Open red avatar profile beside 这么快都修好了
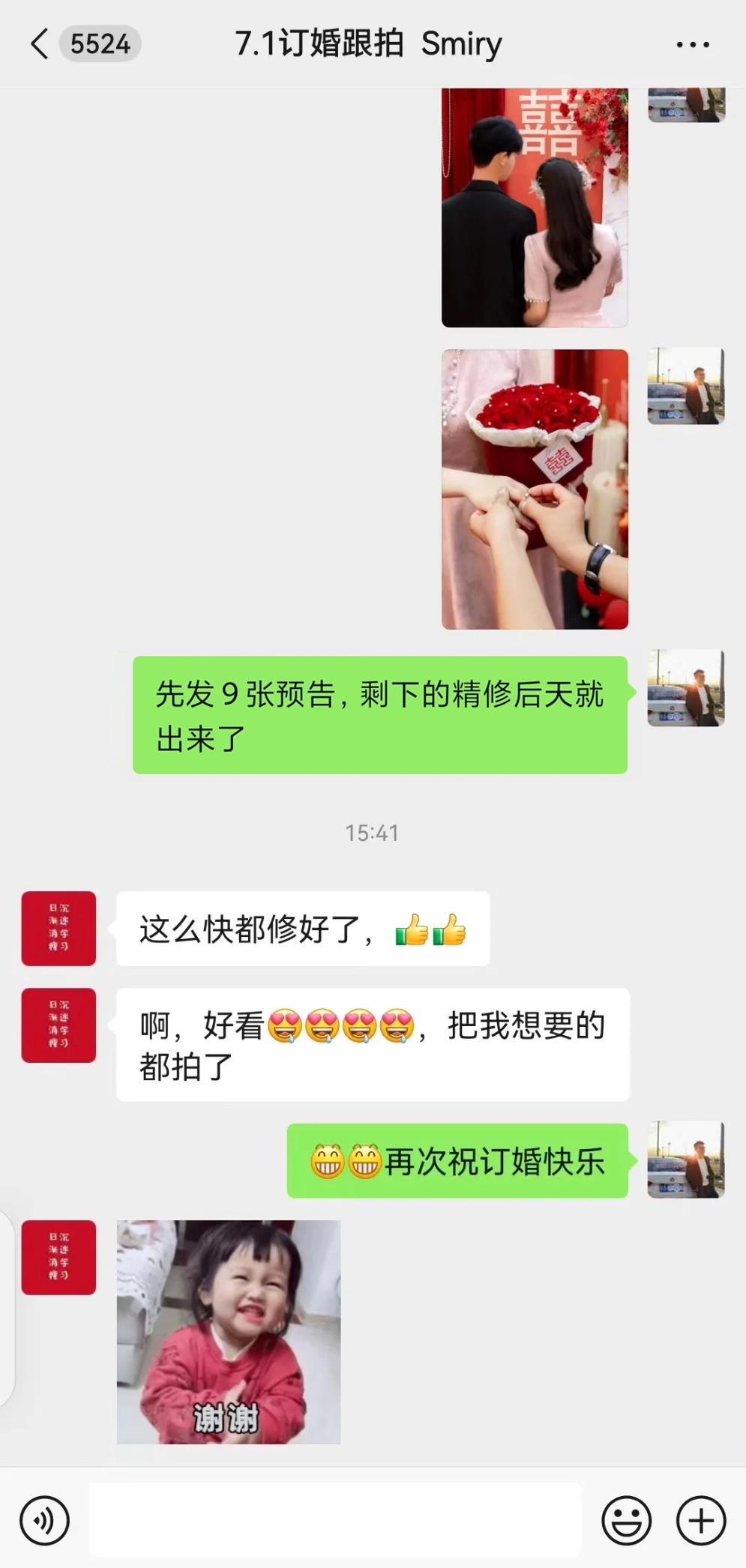The image size is (746, 1568). (x=58, y=928)
